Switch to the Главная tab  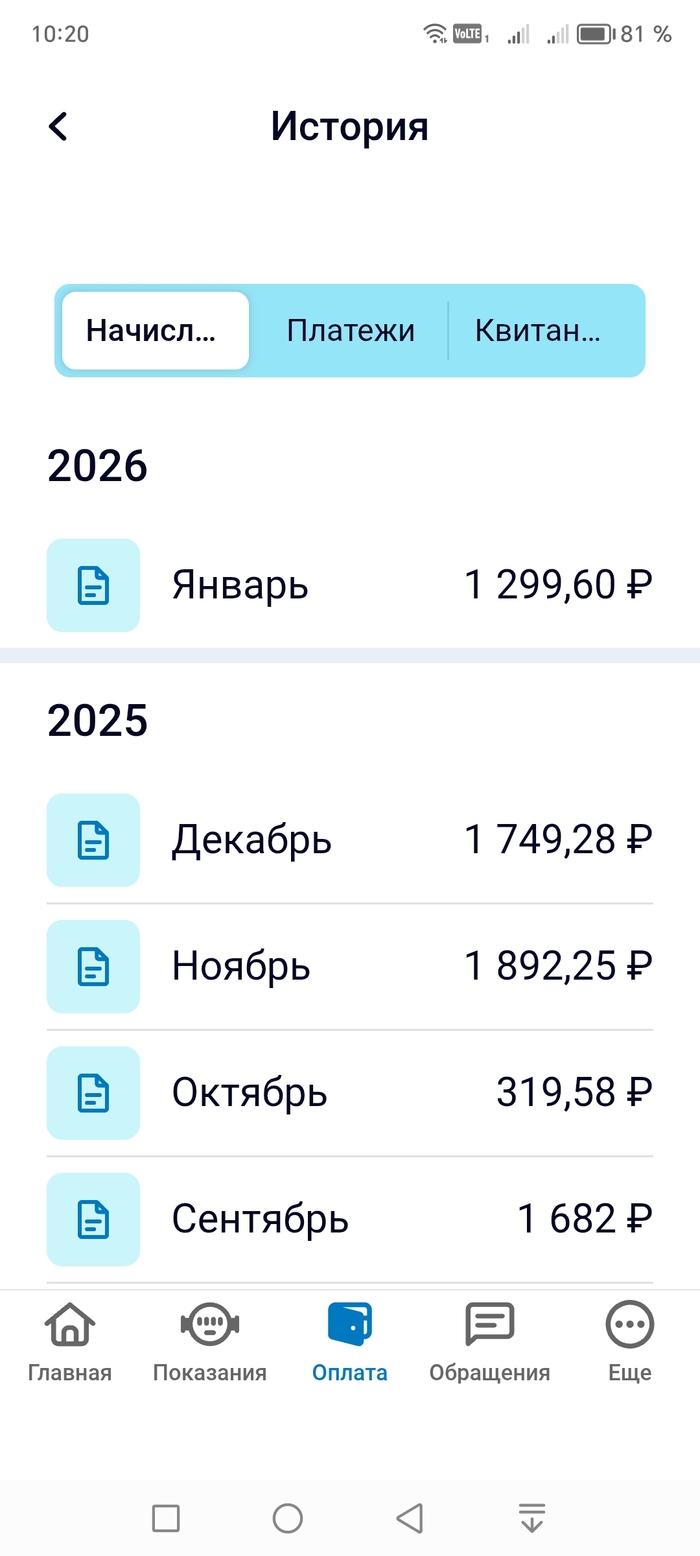point(70,1343)
